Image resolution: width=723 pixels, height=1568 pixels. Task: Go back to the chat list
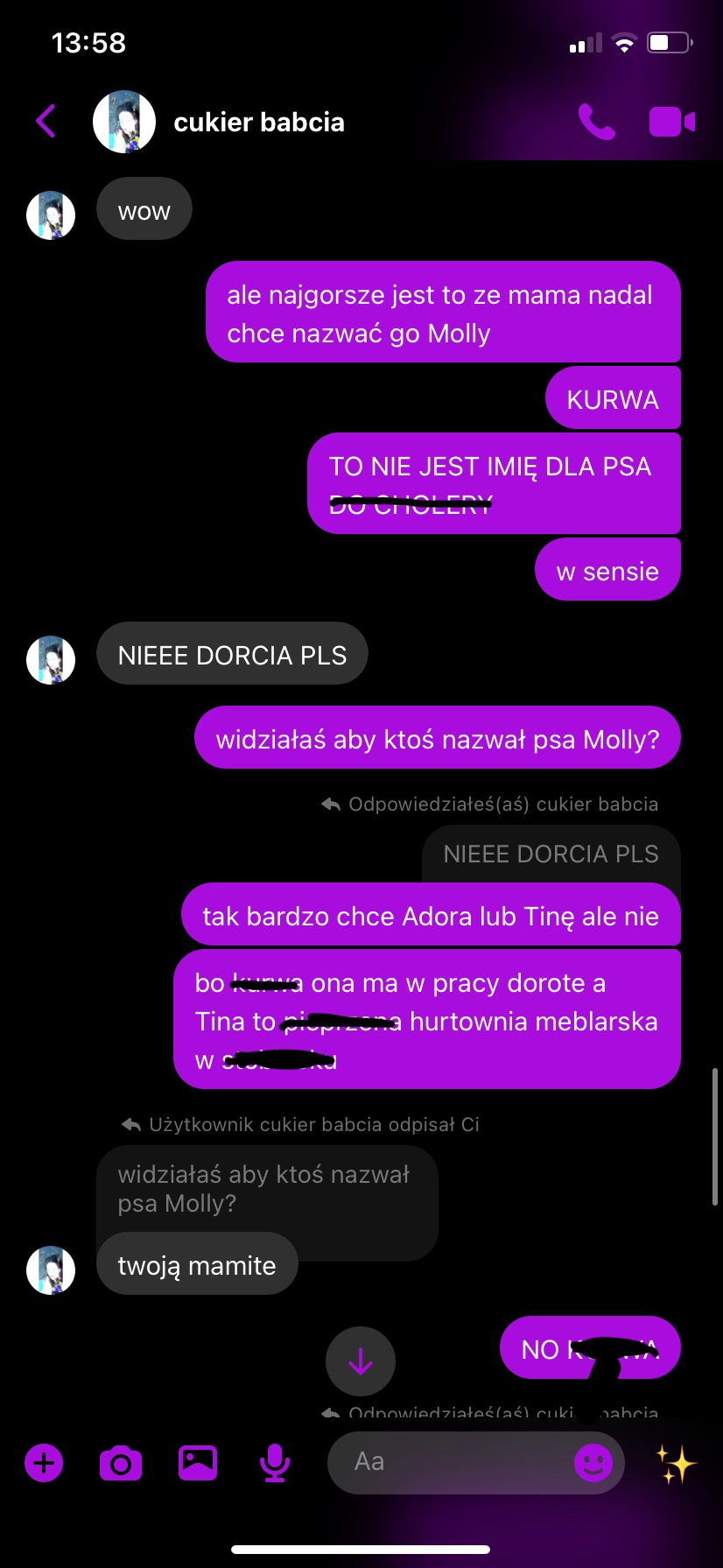pos(46,121)
